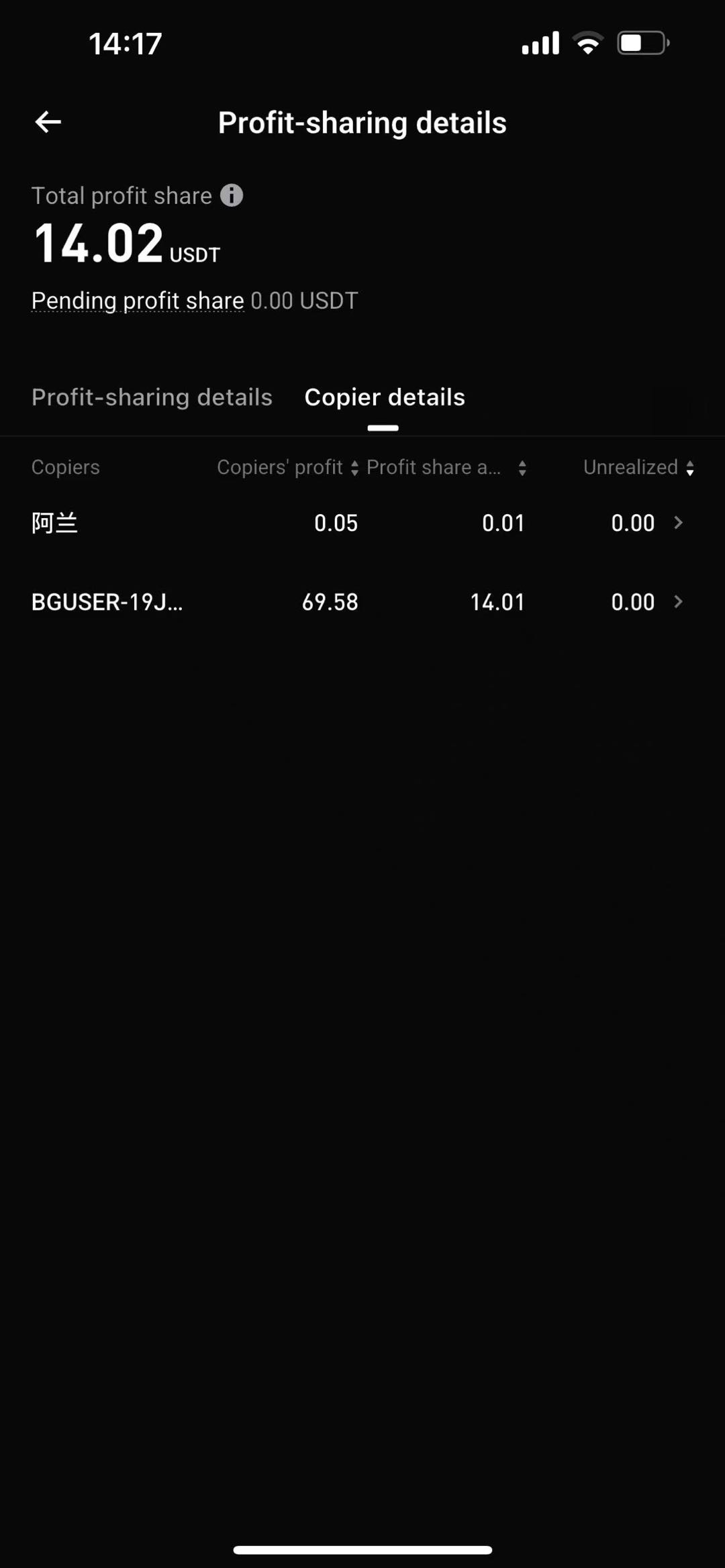Switch to the Profit-sharing details tab

coord(152,397)
